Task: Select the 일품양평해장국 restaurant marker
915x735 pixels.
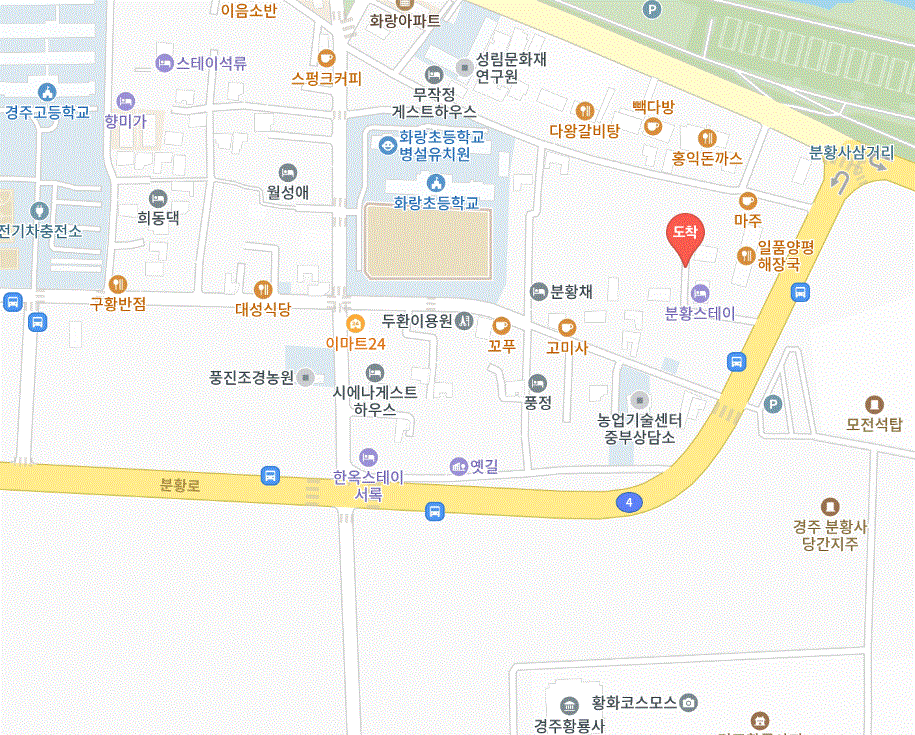Action: (x=745, y=255)
